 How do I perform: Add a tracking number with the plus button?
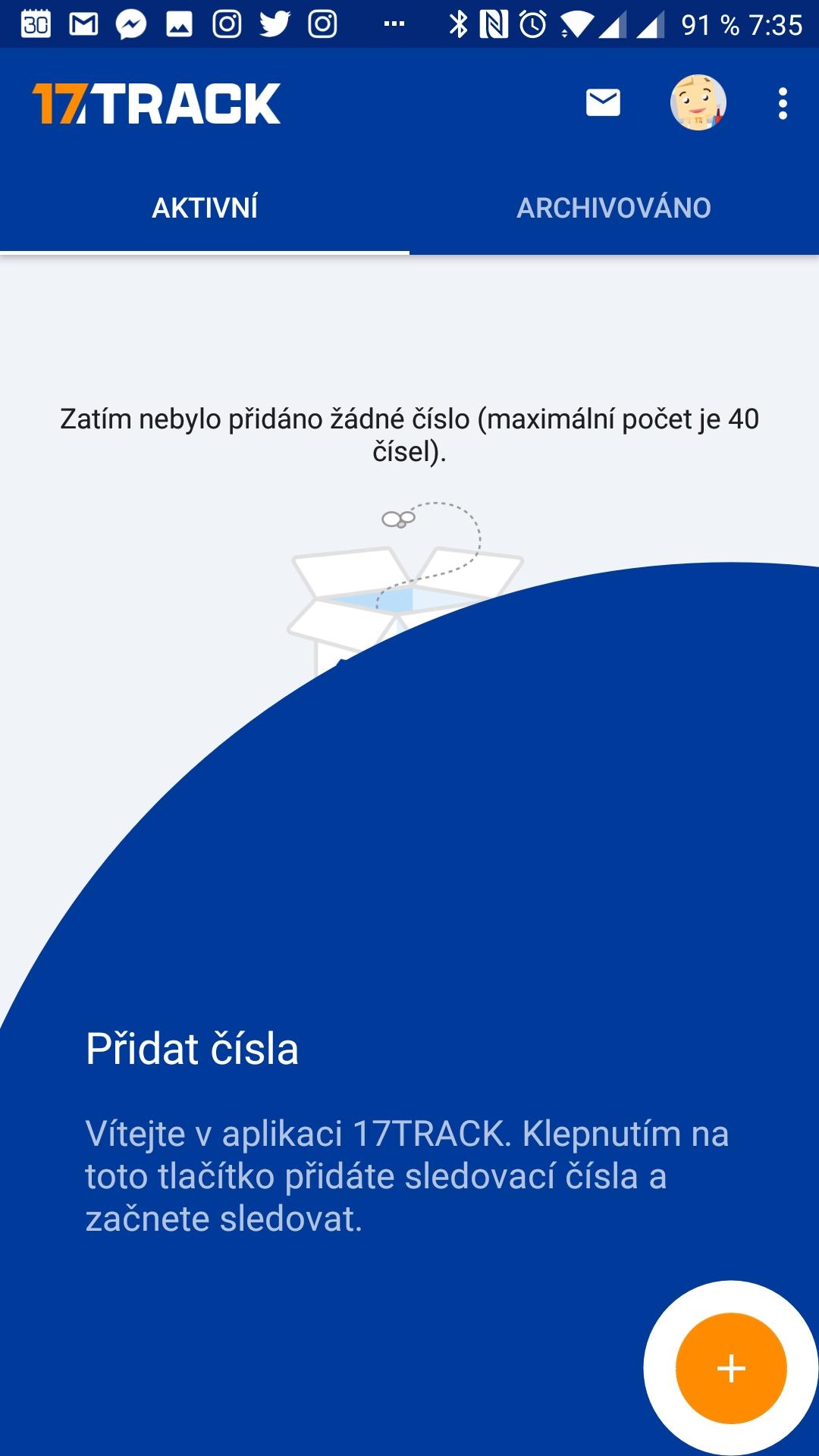pos(731,1369)
